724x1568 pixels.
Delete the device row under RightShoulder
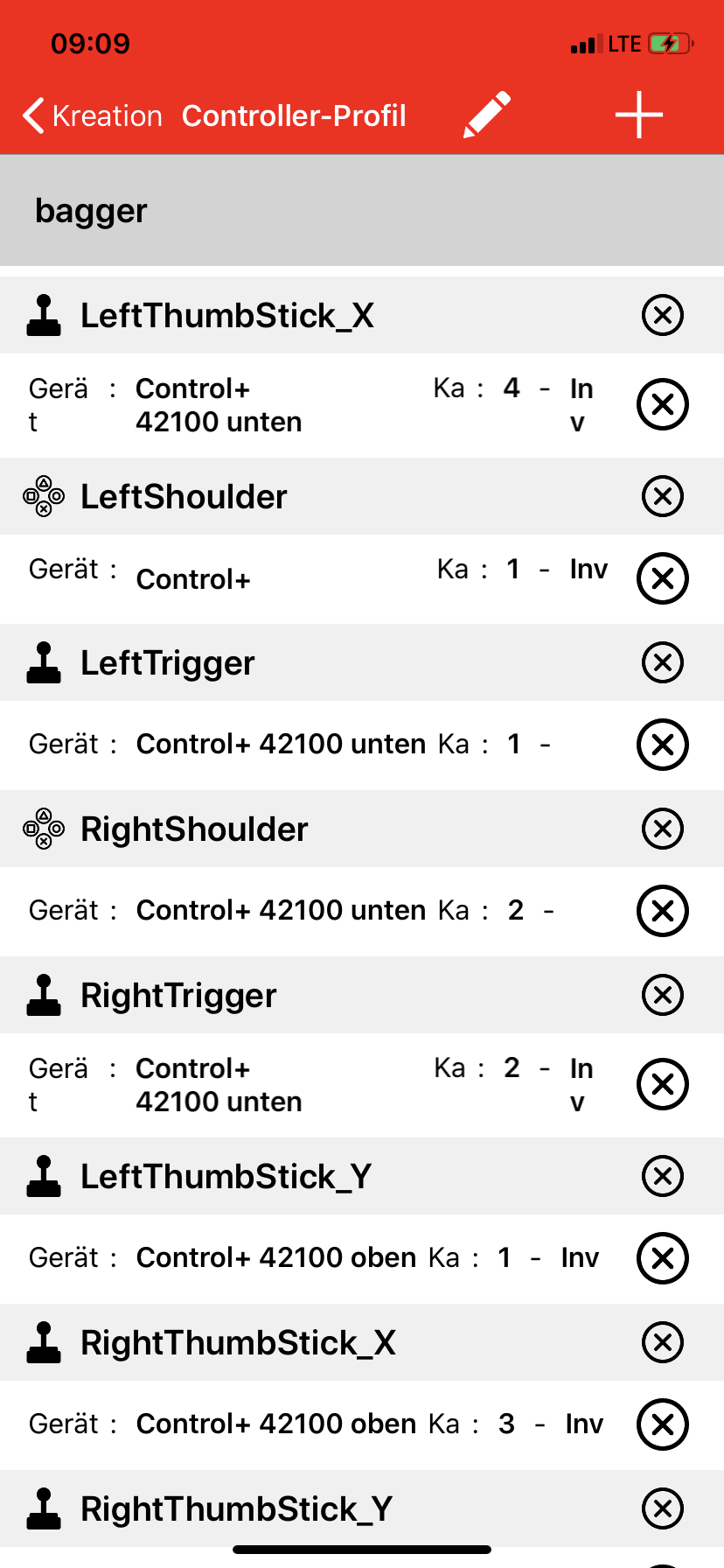pyautogui.click(x=663, y=911)
